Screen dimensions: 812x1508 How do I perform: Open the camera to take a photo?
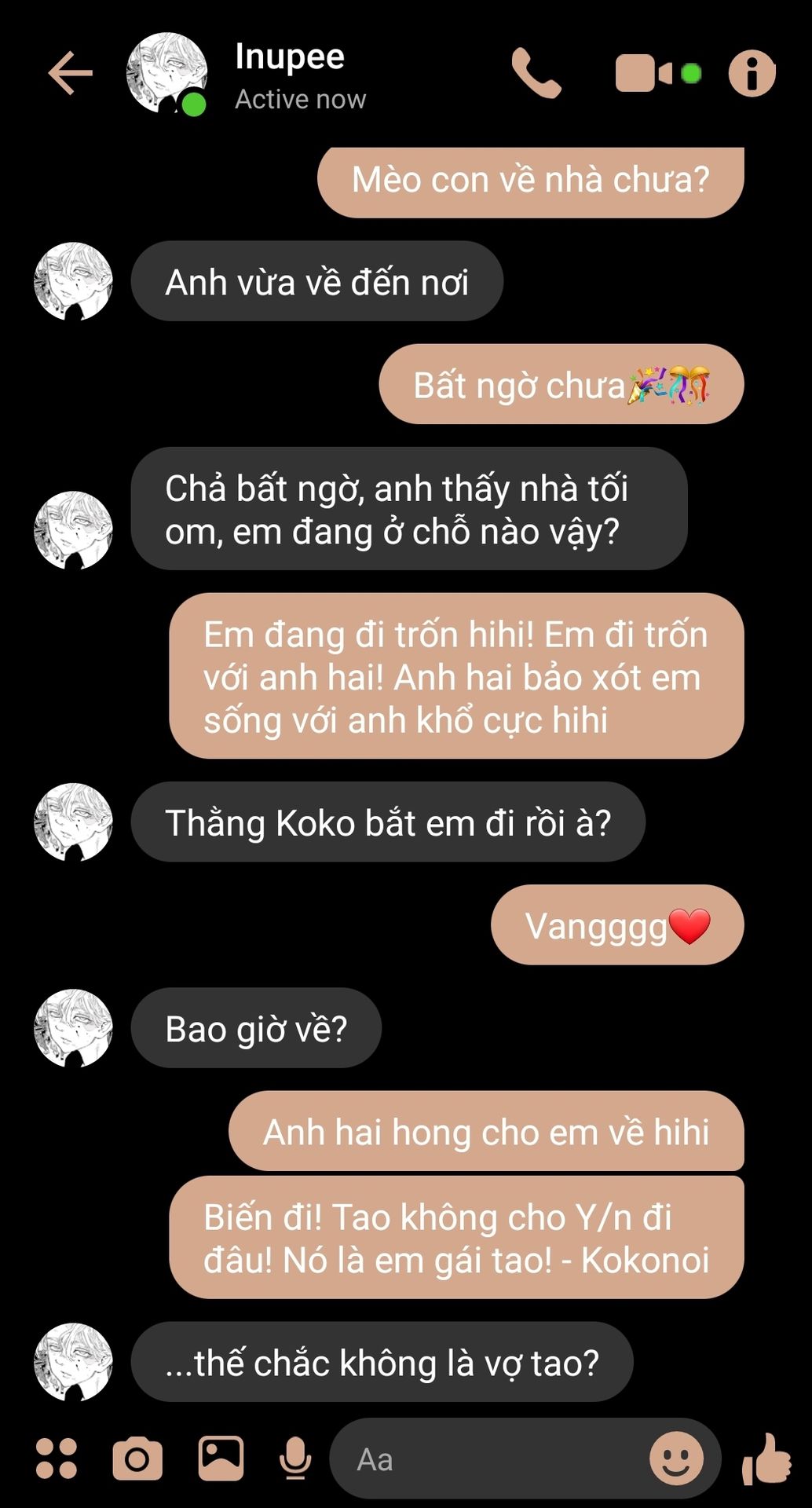[137, 1459]
